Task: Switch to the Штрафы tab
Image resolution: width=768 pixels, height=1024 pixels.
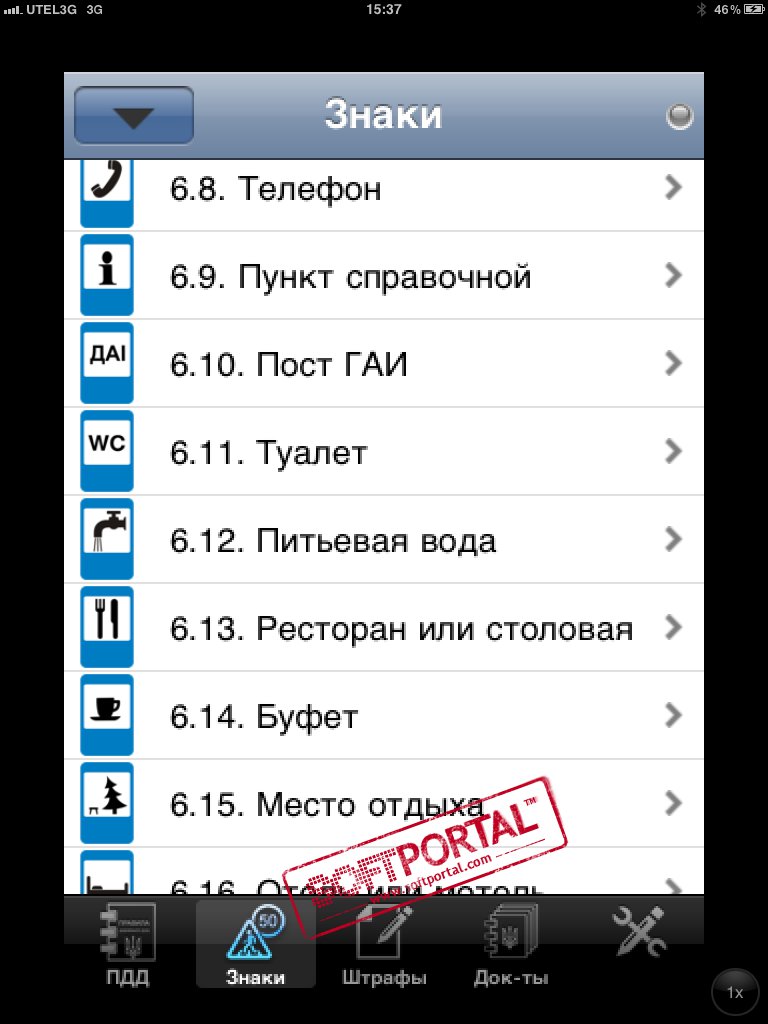Action: point(384,944)
